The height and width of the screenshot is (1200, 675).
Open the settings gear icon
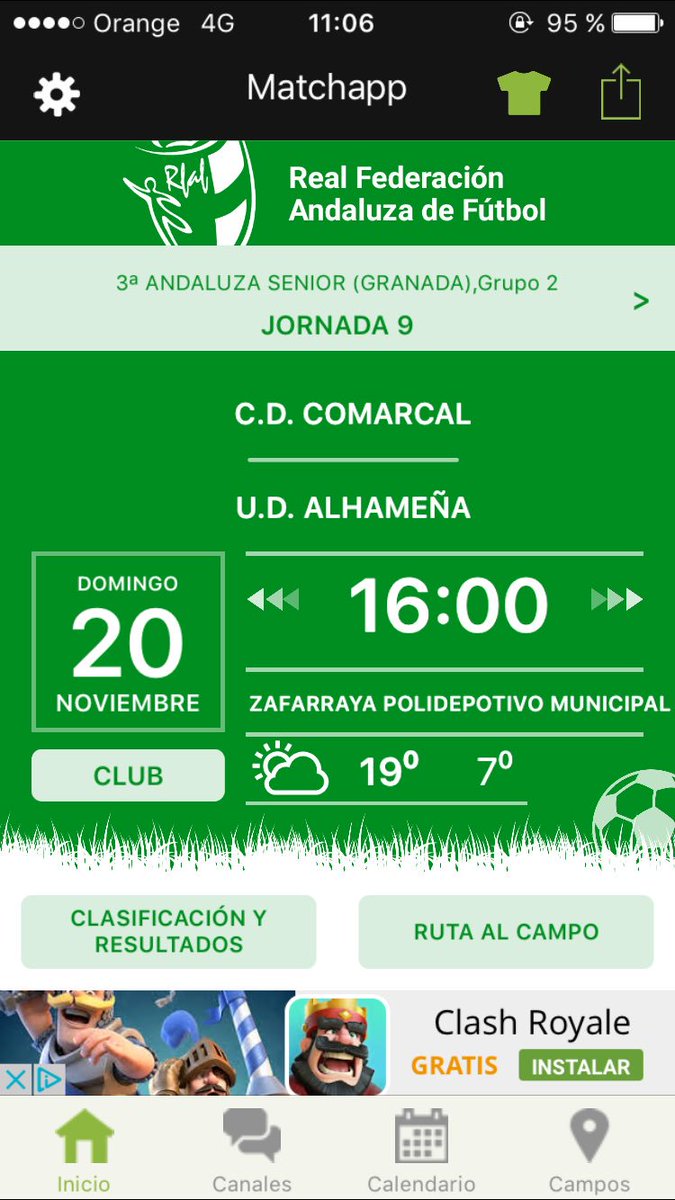point(56,94)
